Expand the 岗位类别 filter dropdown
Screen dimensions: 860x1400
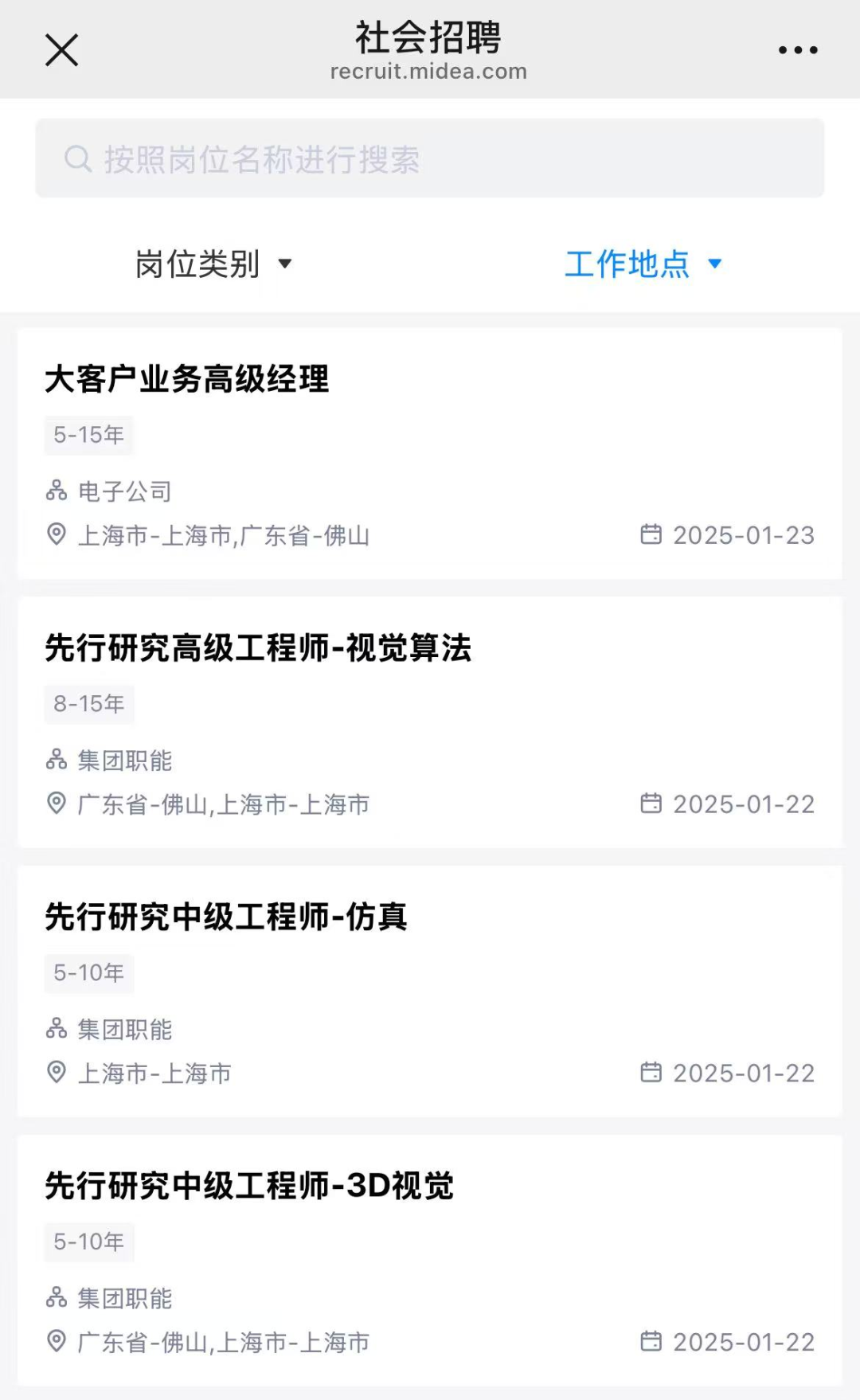pos(214,264)
